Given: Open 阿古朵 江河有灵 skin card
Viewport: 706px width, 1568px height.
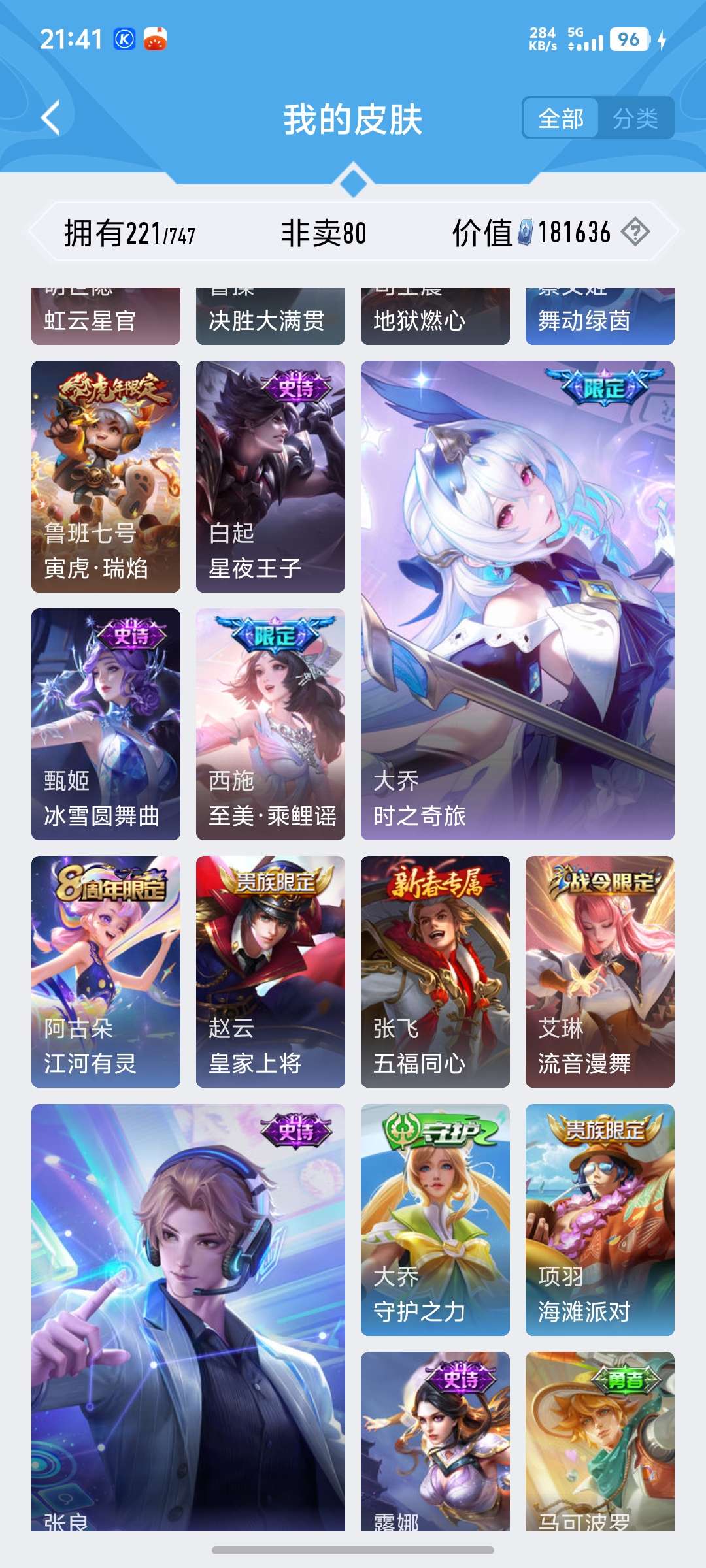Looking at the screenshot, I should coord(106,972).
